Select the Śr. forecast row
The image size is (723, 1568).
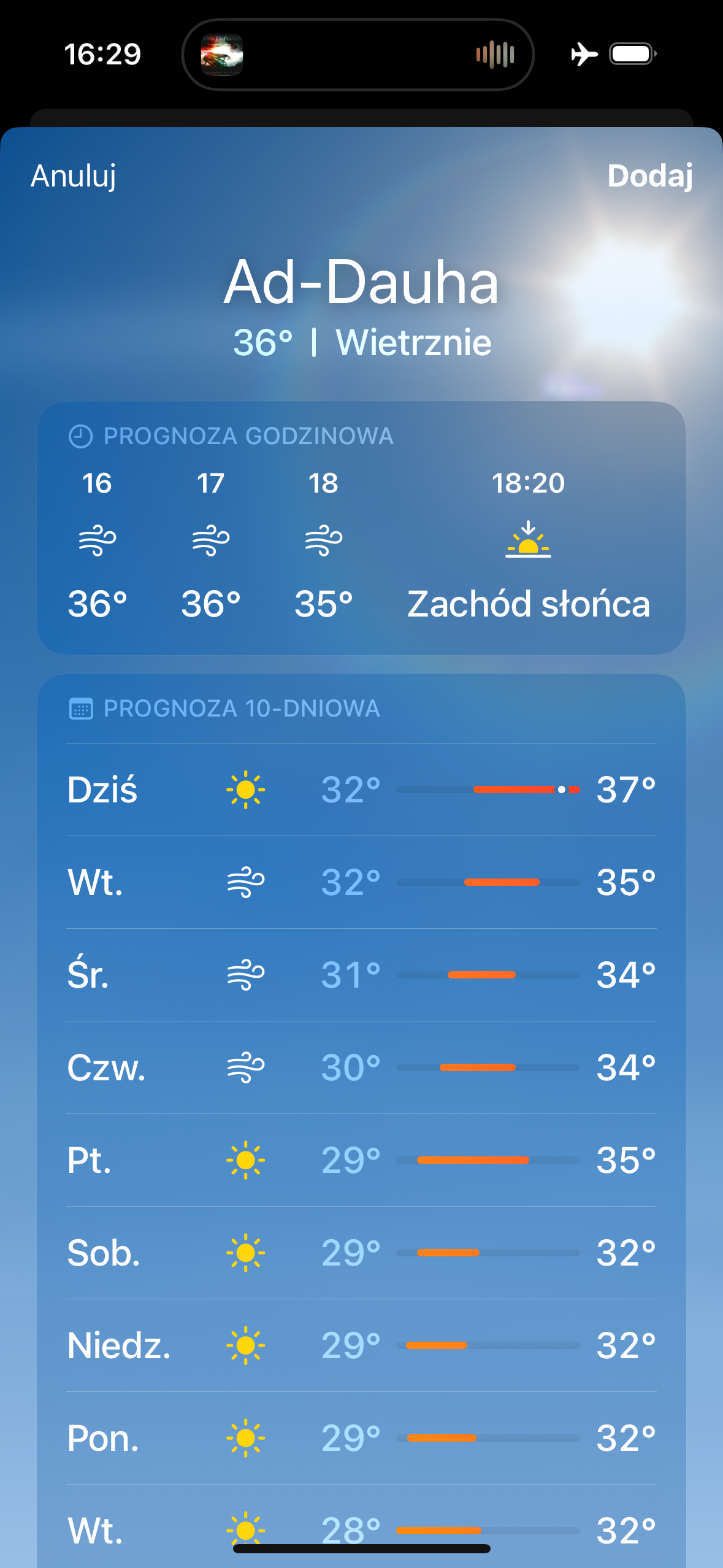(x=361, y=975)
